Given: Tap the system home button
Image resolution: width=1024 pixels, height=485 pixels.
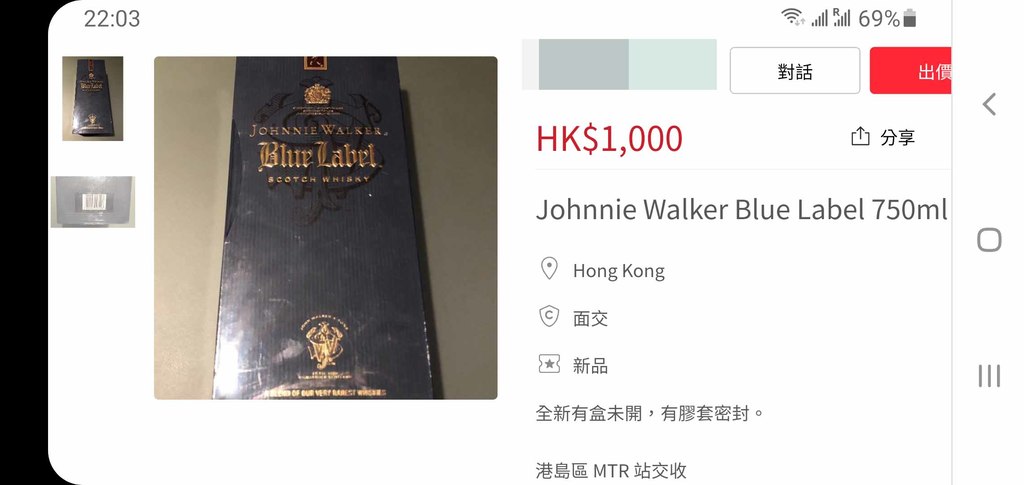Looking at the screenshot, I should pyautogui.click(x=989, y=240).
